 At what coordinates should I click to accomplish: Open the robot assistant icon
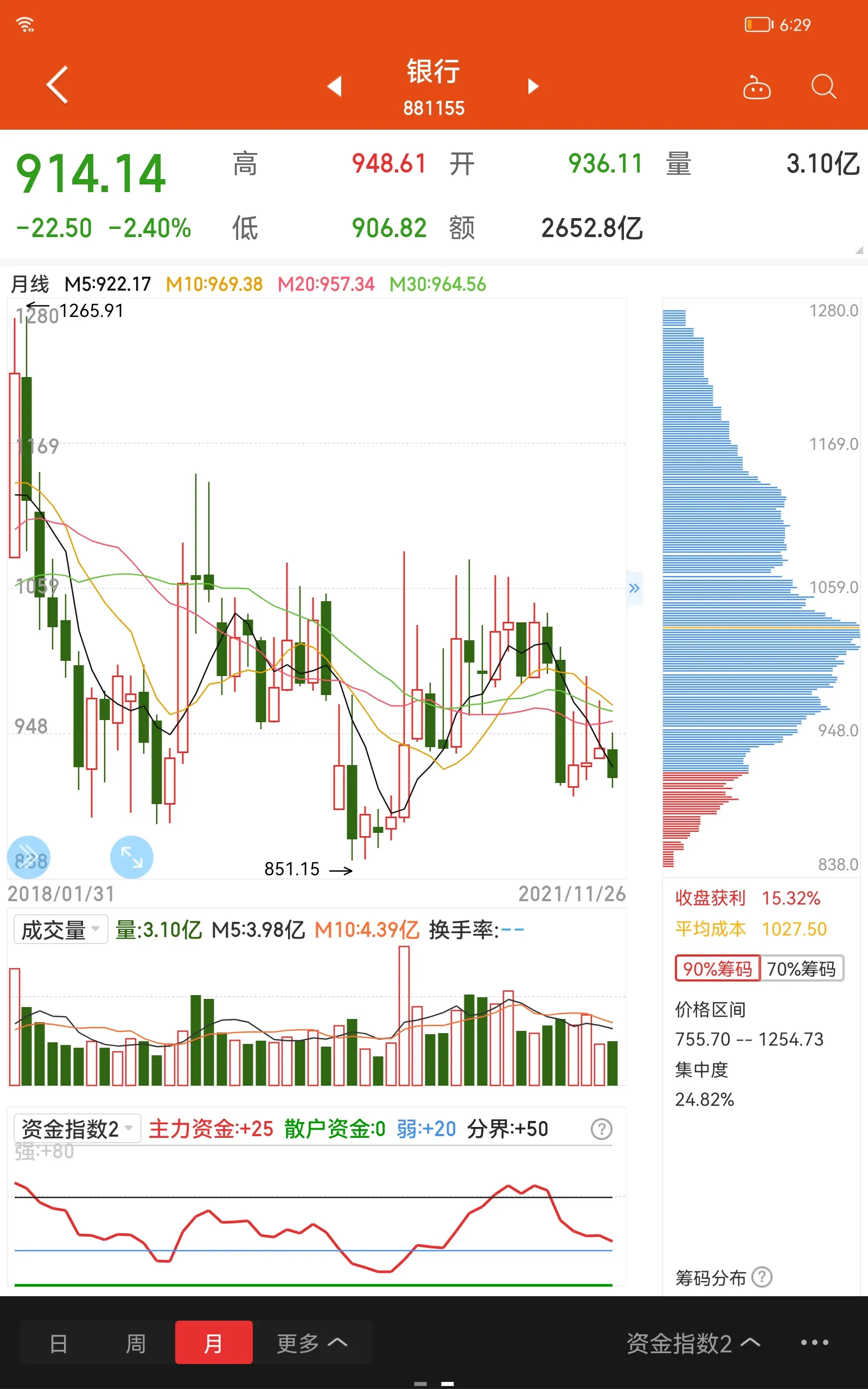[757, 88]
